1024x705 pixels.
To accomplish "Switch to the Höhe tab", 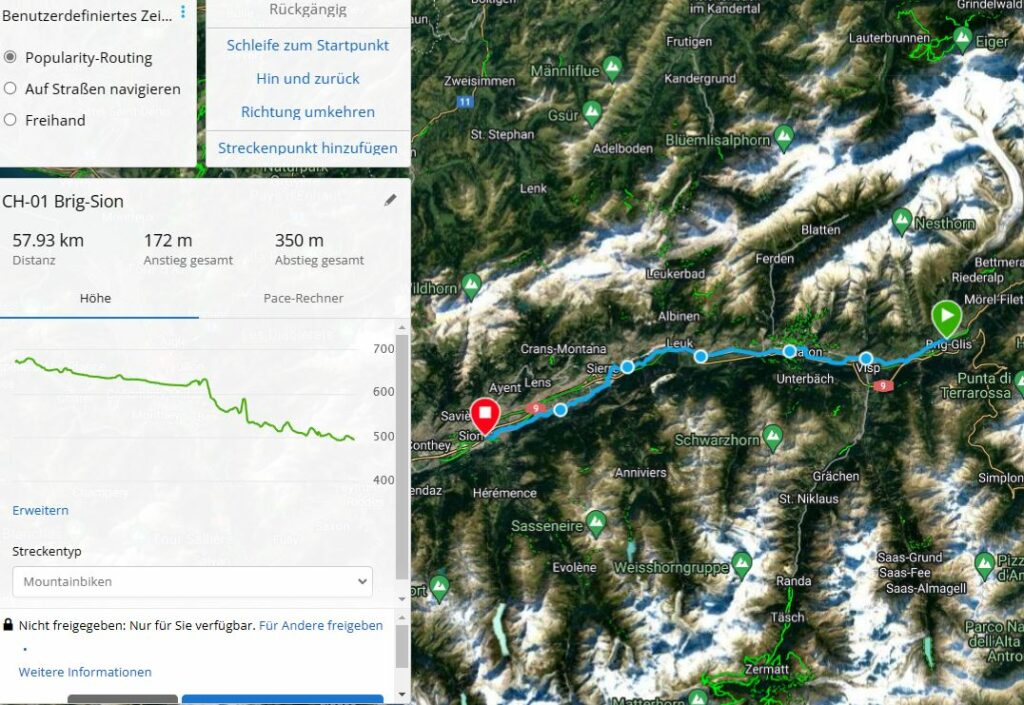I will 95,298.
